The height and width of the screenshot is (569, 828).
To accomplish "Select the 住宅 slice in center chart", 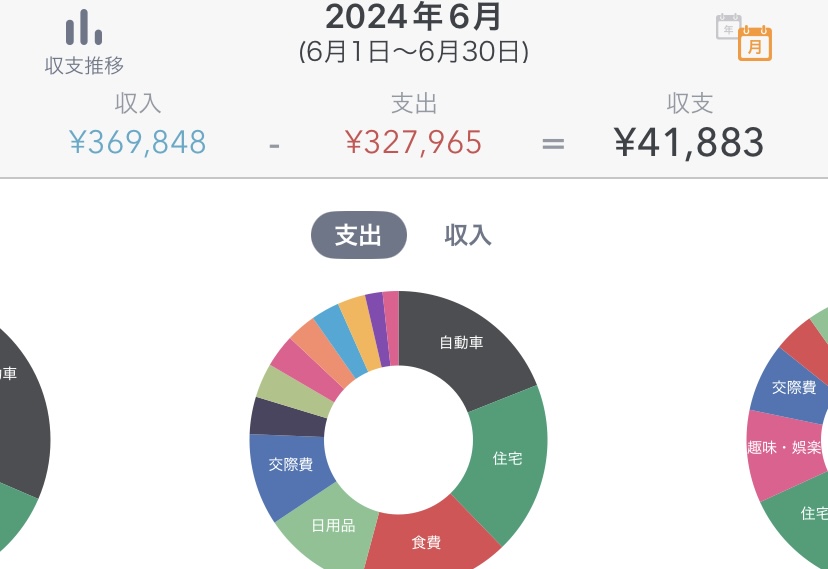I will click(x=507, y=458).
